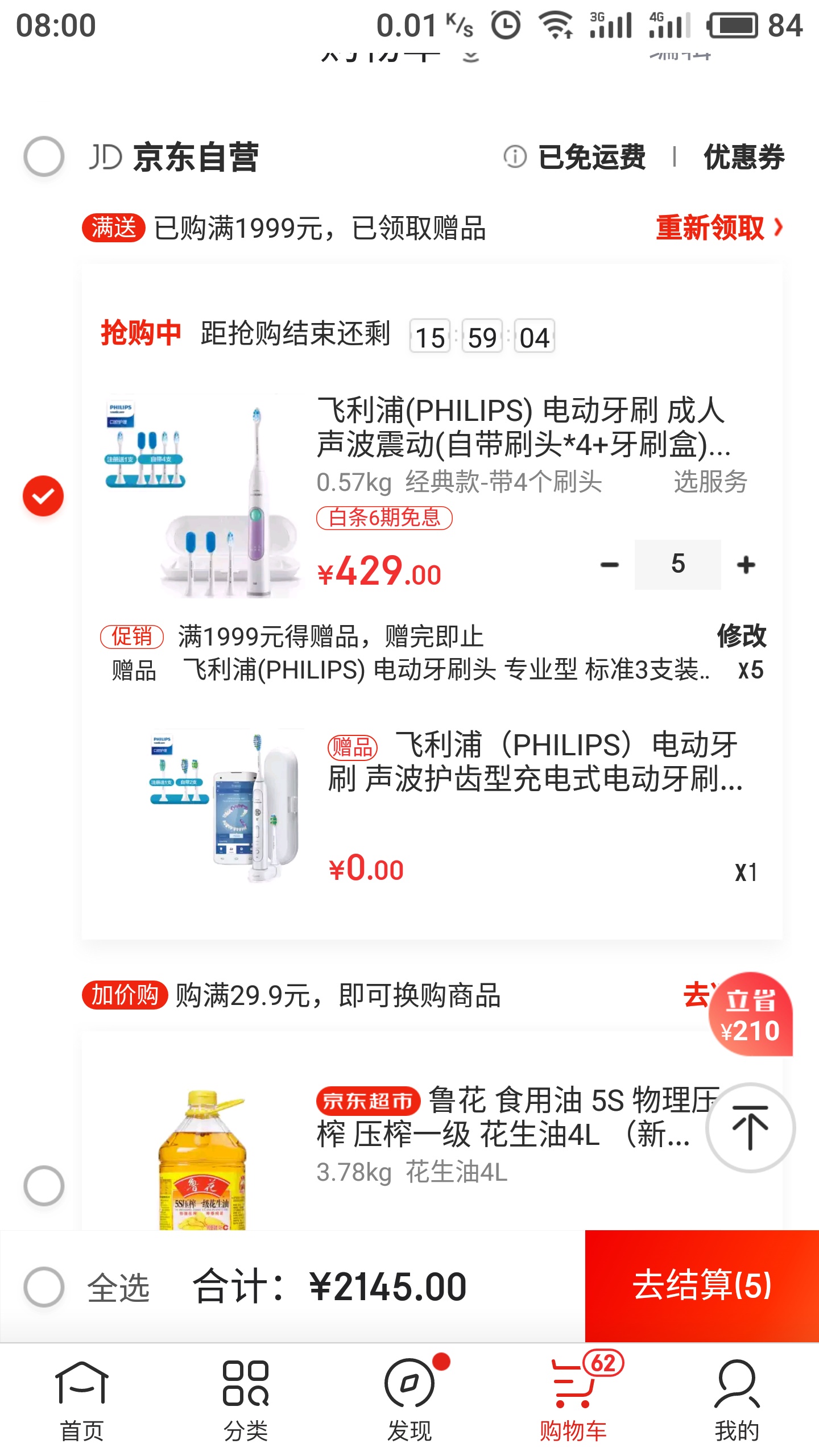Open 已免运费 shipping info

[x=574, y=157]
